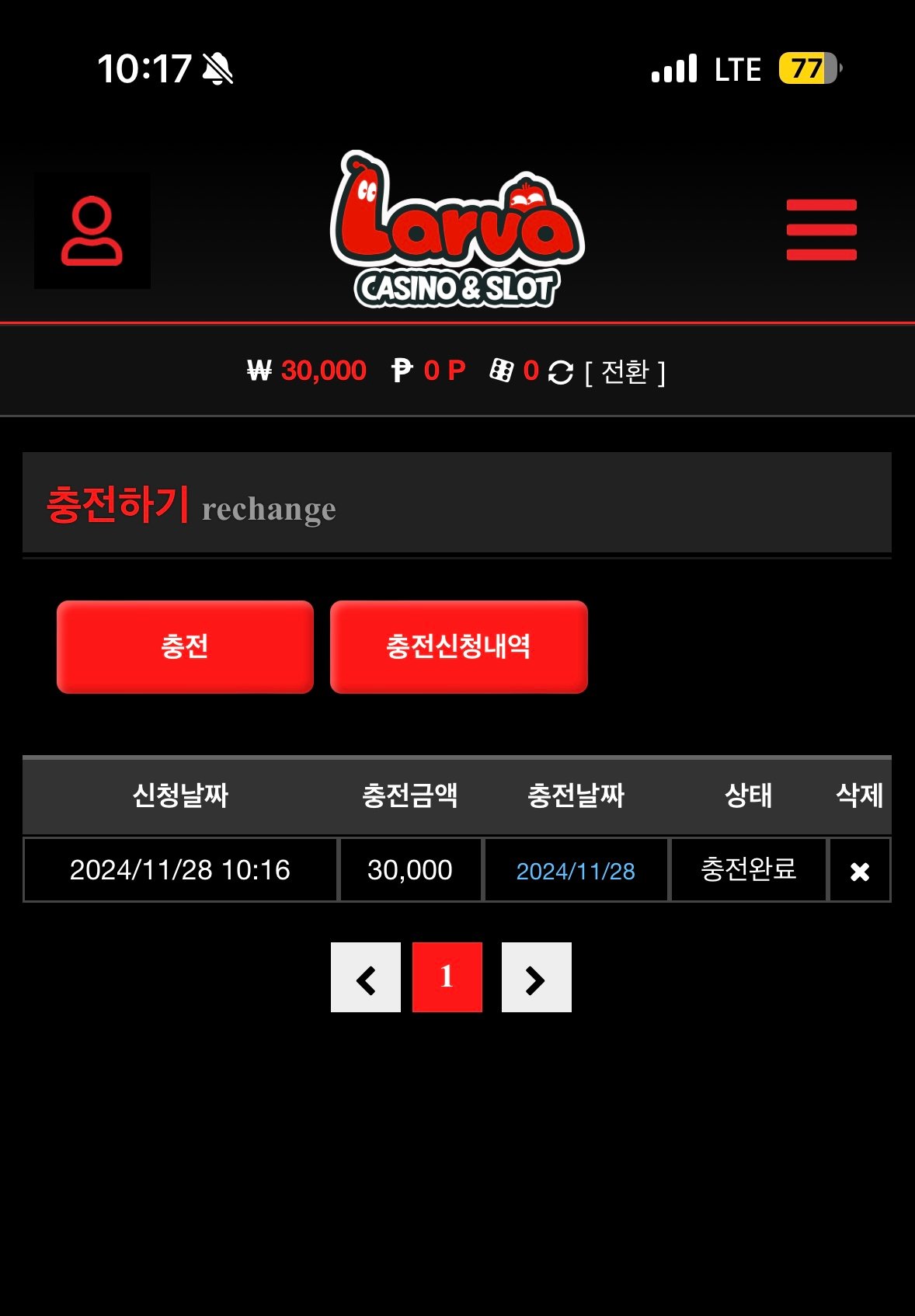The height and width of the screenshot is (1316, 915).
Task: Go to the next page arrow
Action: click(x=536, y=977)
